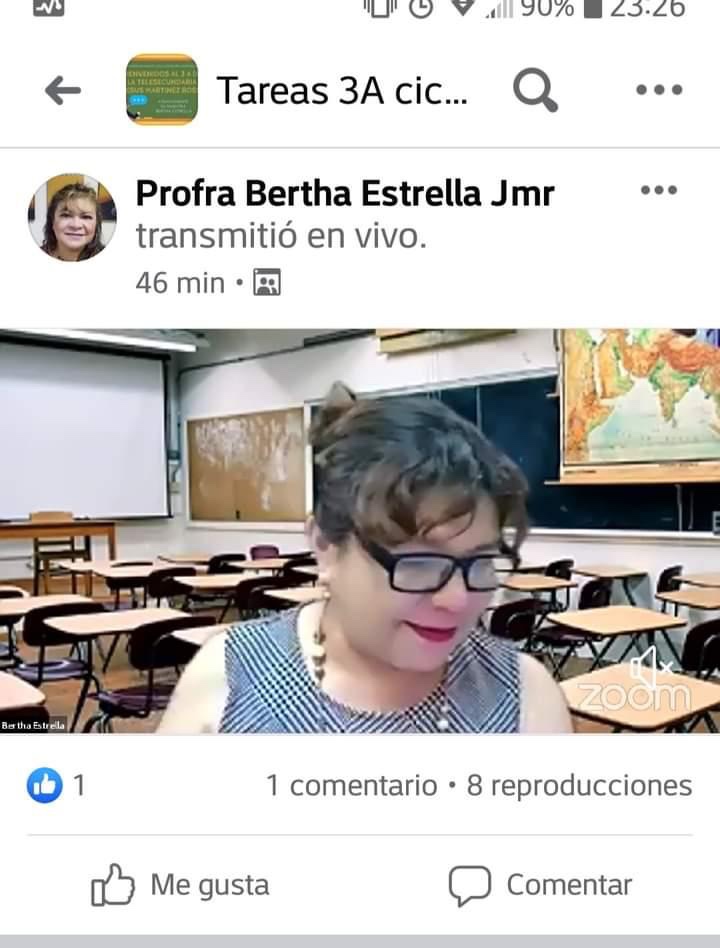Search within the Tareas 3A group
The width and height of the screenshot is (720, 948).
tap(535, 91)
